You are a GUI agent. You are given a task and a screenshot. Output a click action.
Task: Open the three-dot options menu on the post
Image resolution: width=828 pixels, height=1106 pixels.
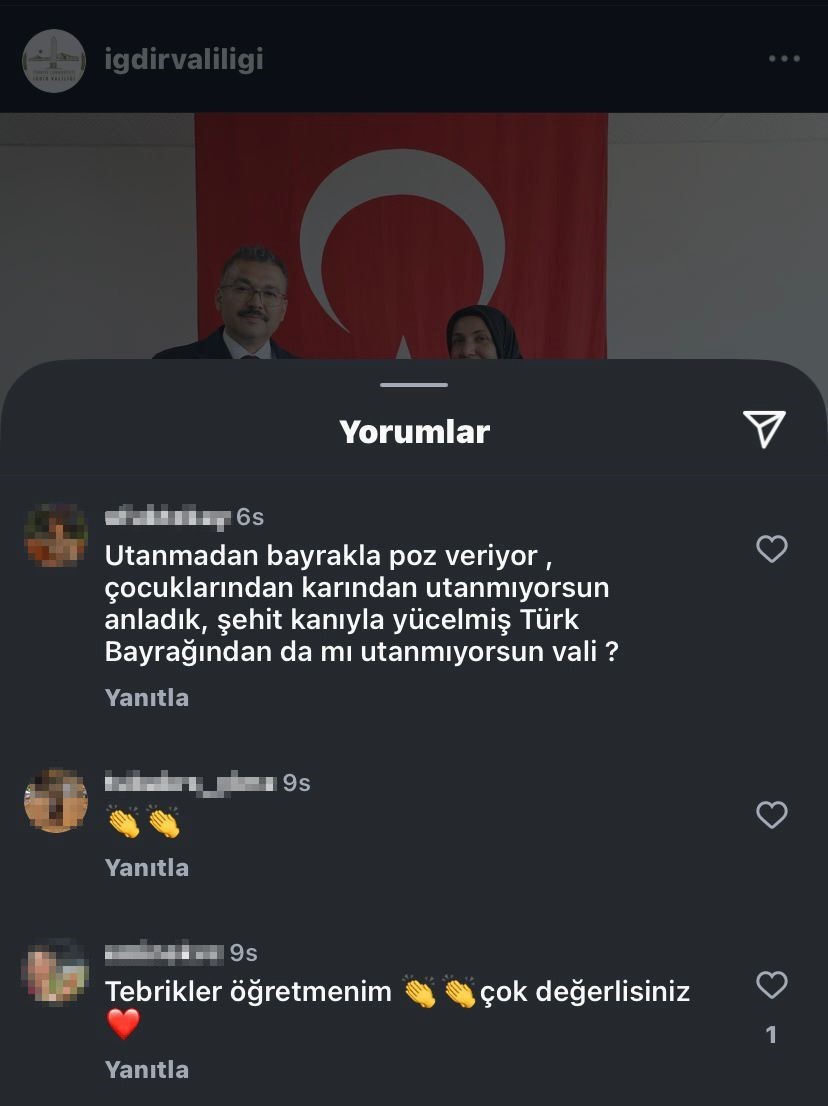pos(784,60)
